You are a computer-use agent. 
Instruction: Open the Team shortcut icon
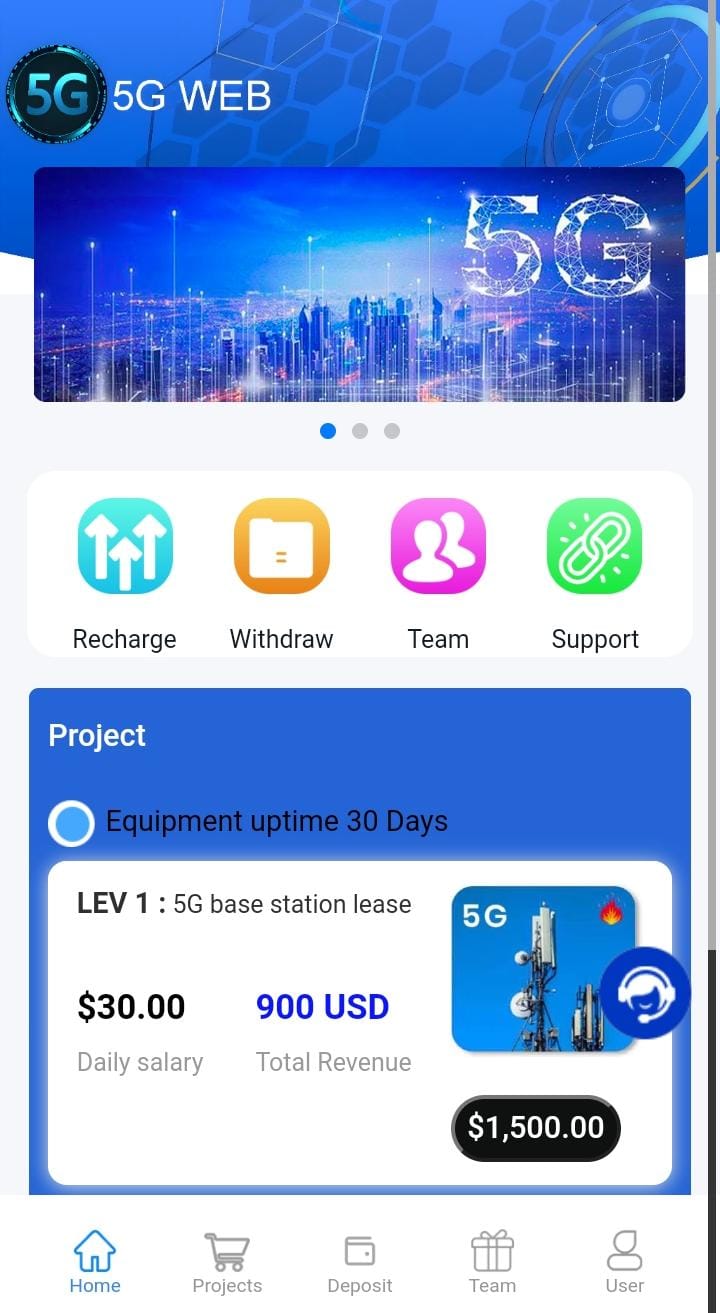point(438,547)
